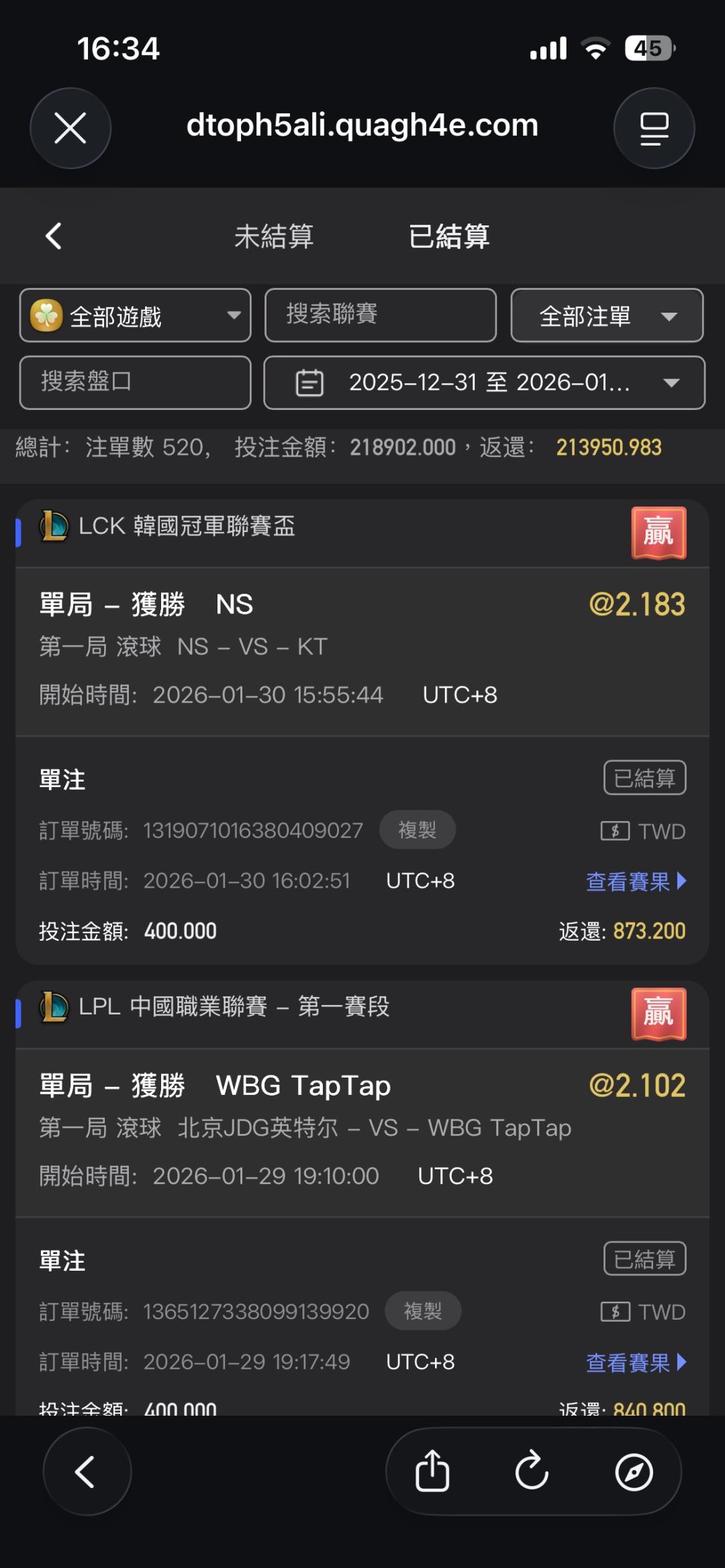Tap the 搜索盤口 input field
The width and height of the screenshot is (725, 1568).
(x=135, y=382)
